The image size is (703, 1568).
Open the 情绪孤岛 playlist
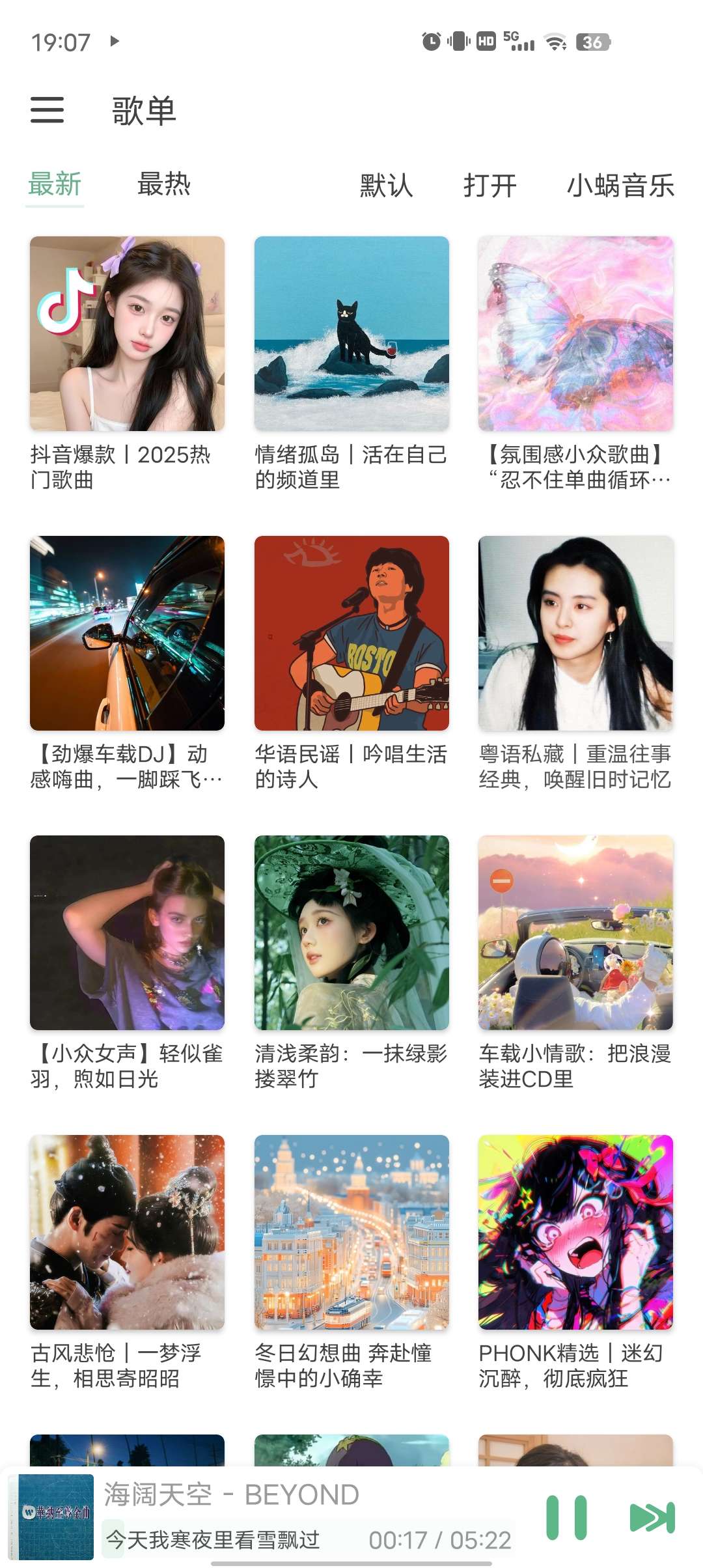click(351, 333)
